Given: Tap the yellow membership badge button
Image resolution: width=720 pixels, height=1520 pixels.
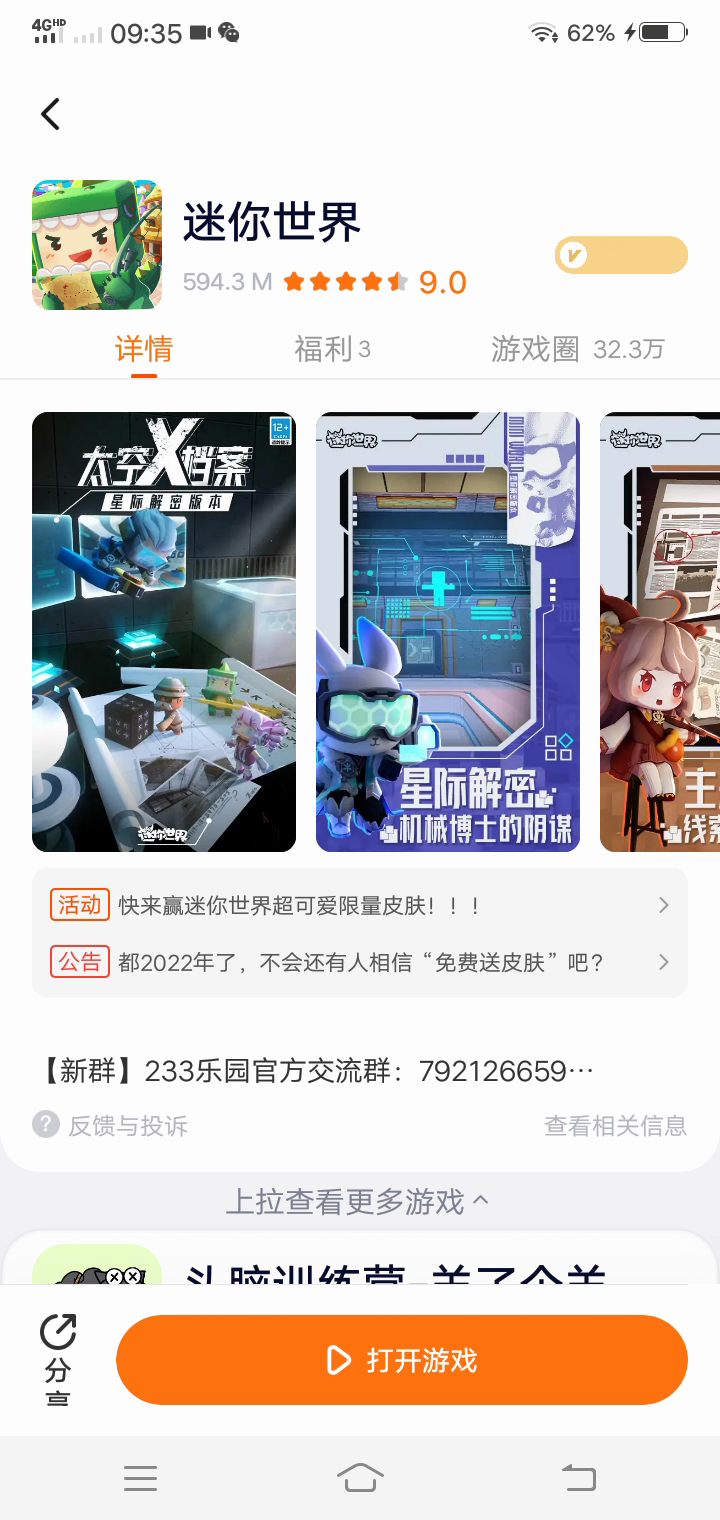Looking at the screenshot, I should 621,255.
